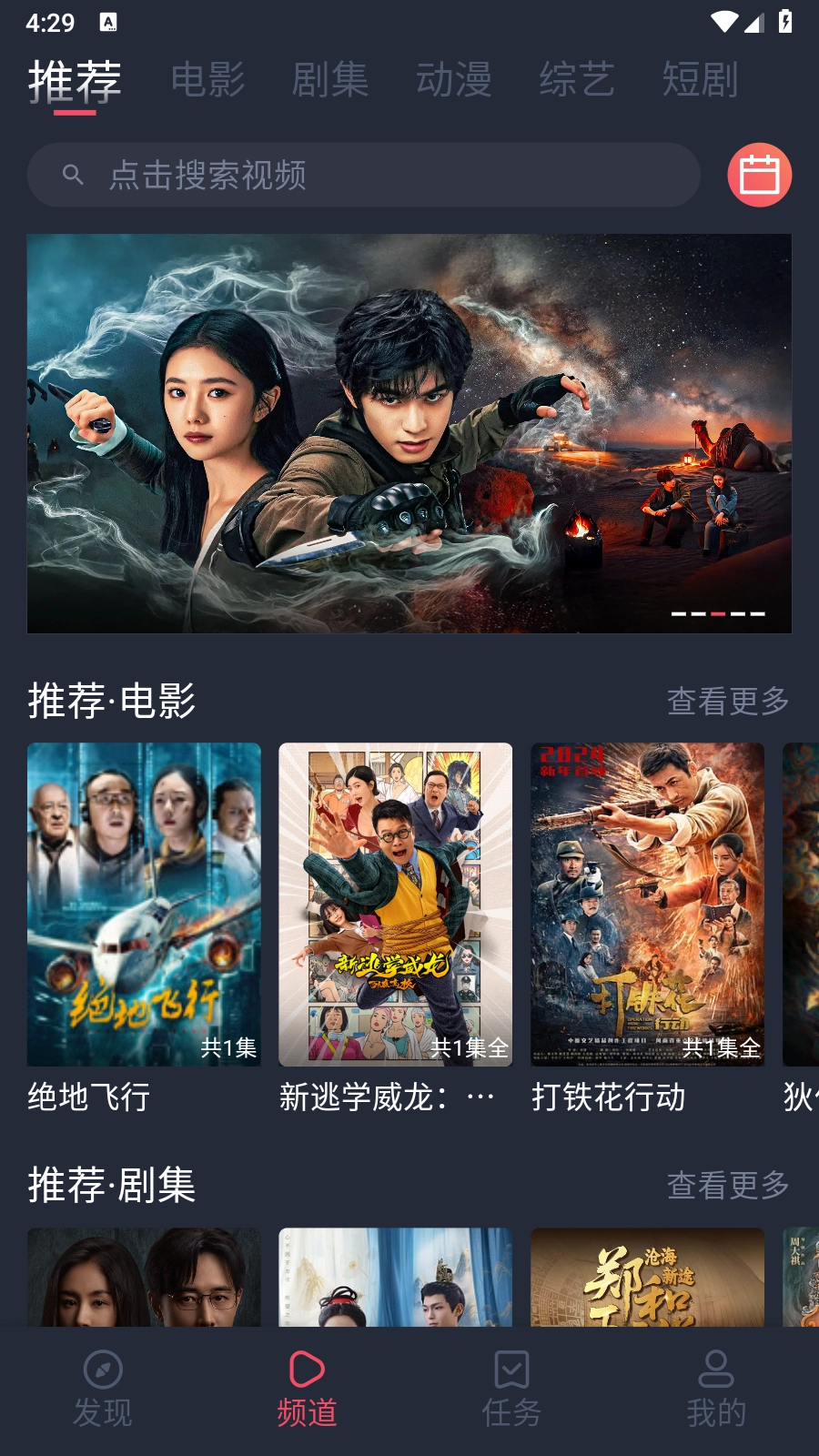Tap the red calendar schedule icon
The height and width of the screenshot is (1456, 819).
click(758, 175)
